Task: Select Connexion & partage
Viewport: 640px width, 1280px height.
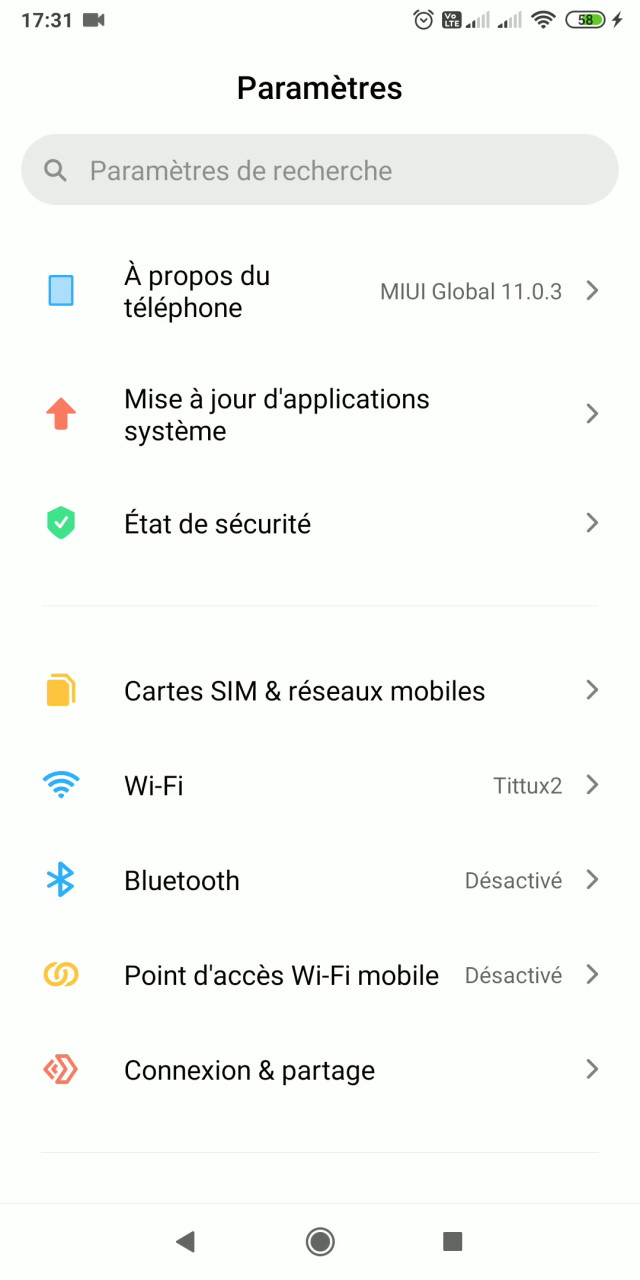Action: click(x=320, y=1070)
